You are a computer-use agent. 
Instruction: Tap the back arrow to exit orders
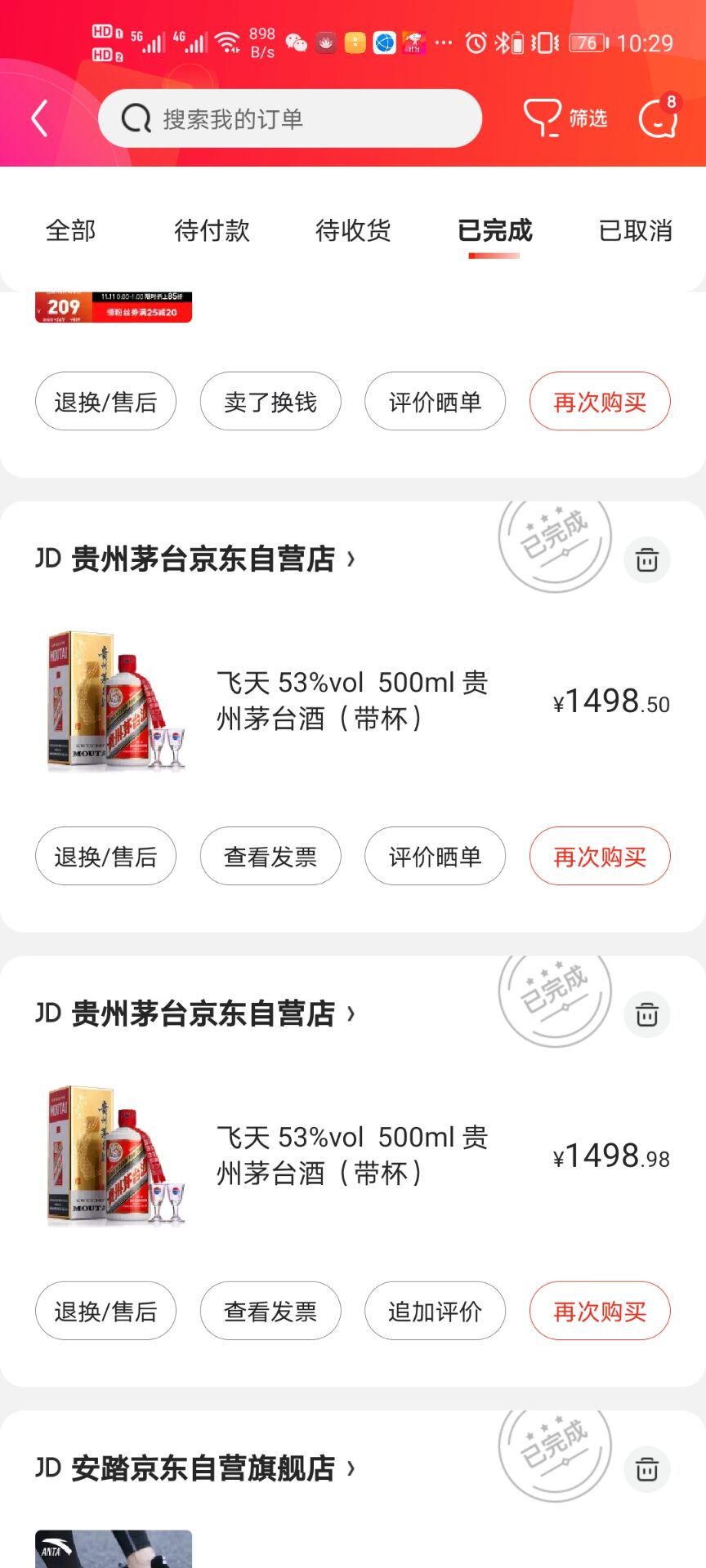[x=39, y=118]
